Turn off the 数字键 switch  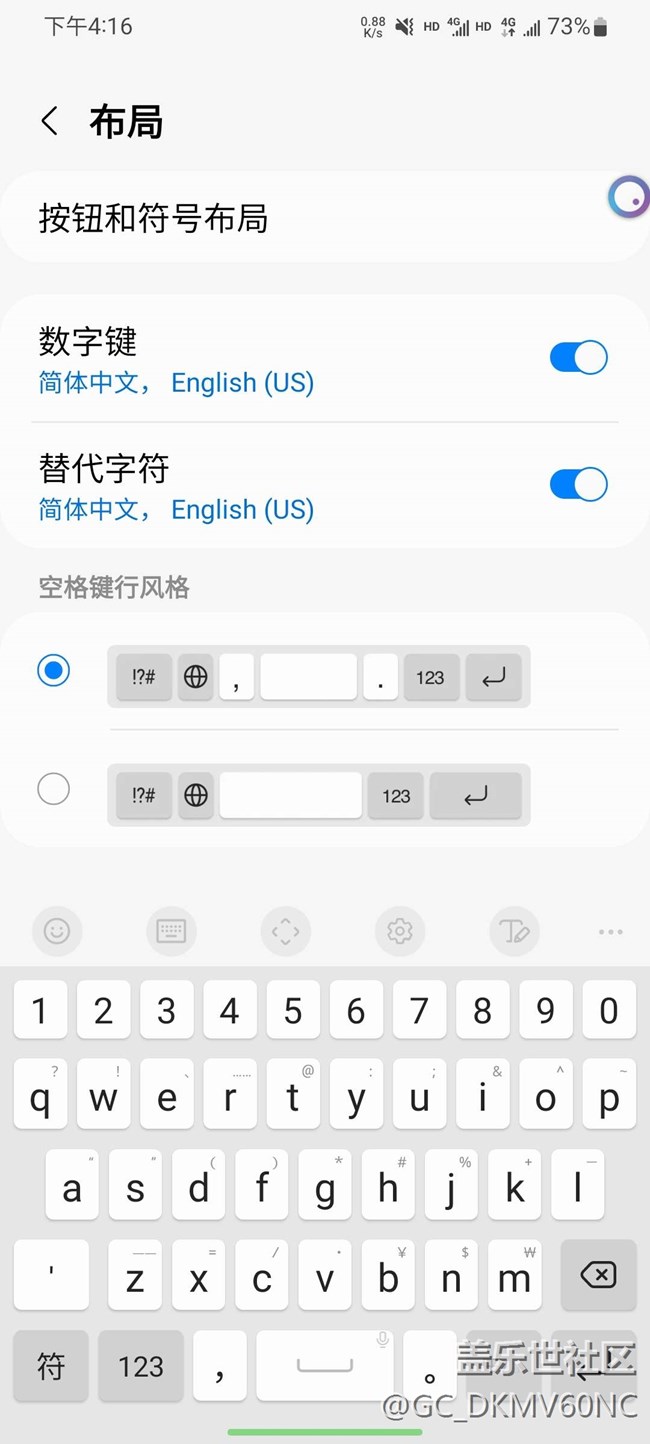tap(578, 358)
